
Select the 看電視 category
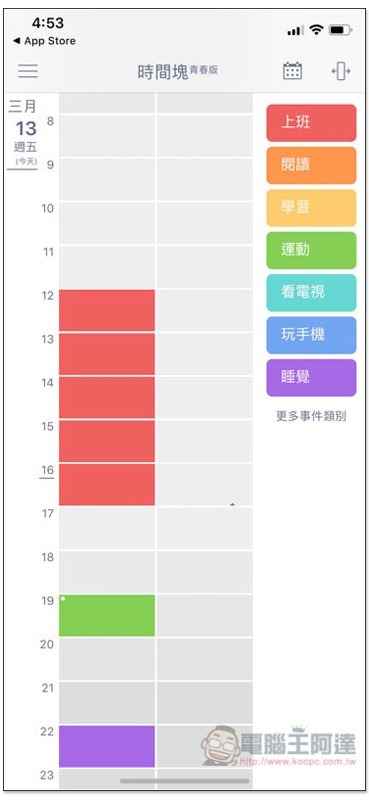tap(311, 292)
